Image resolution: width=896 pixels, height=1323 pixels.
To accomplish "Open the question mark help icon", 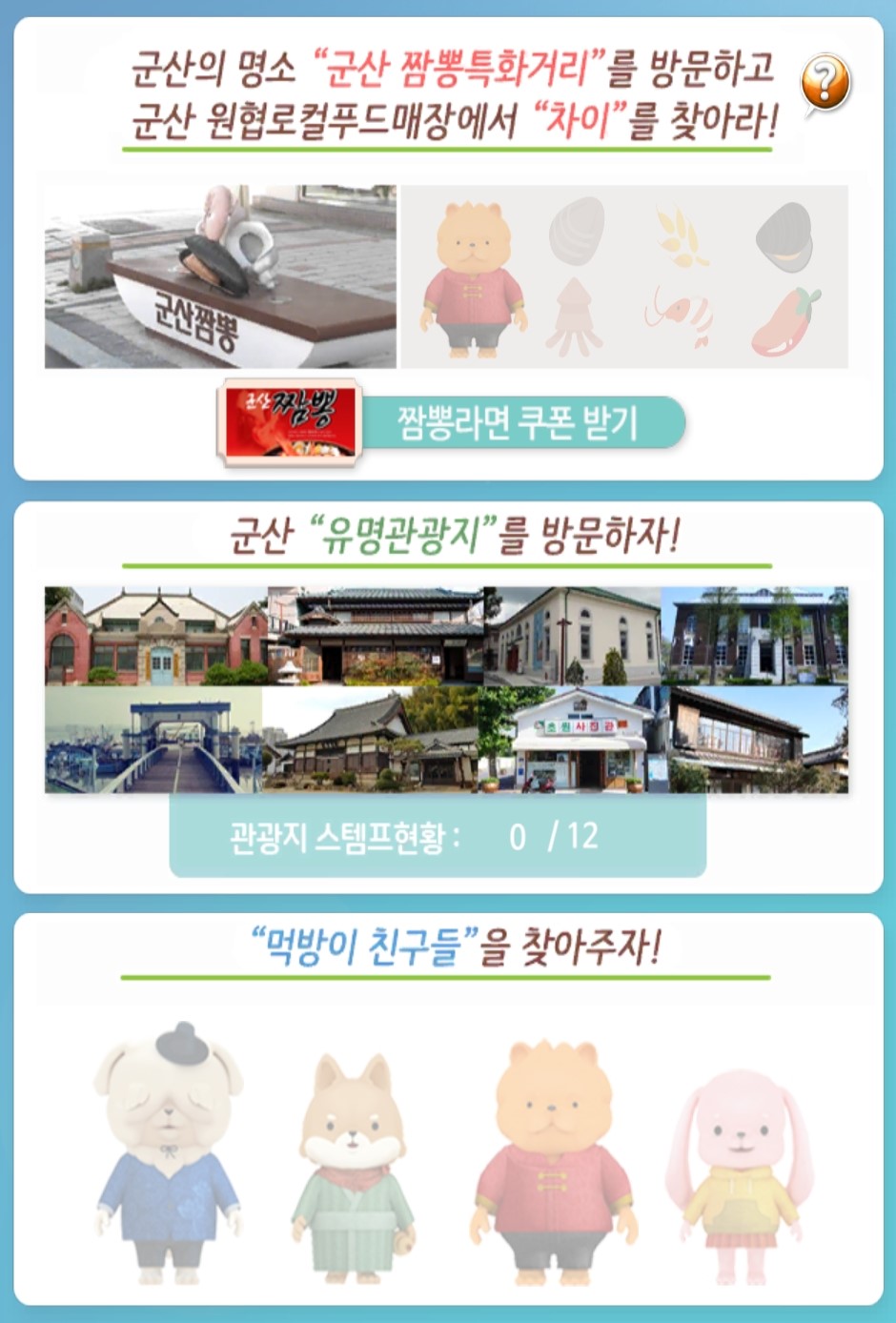I will (825, 83).
